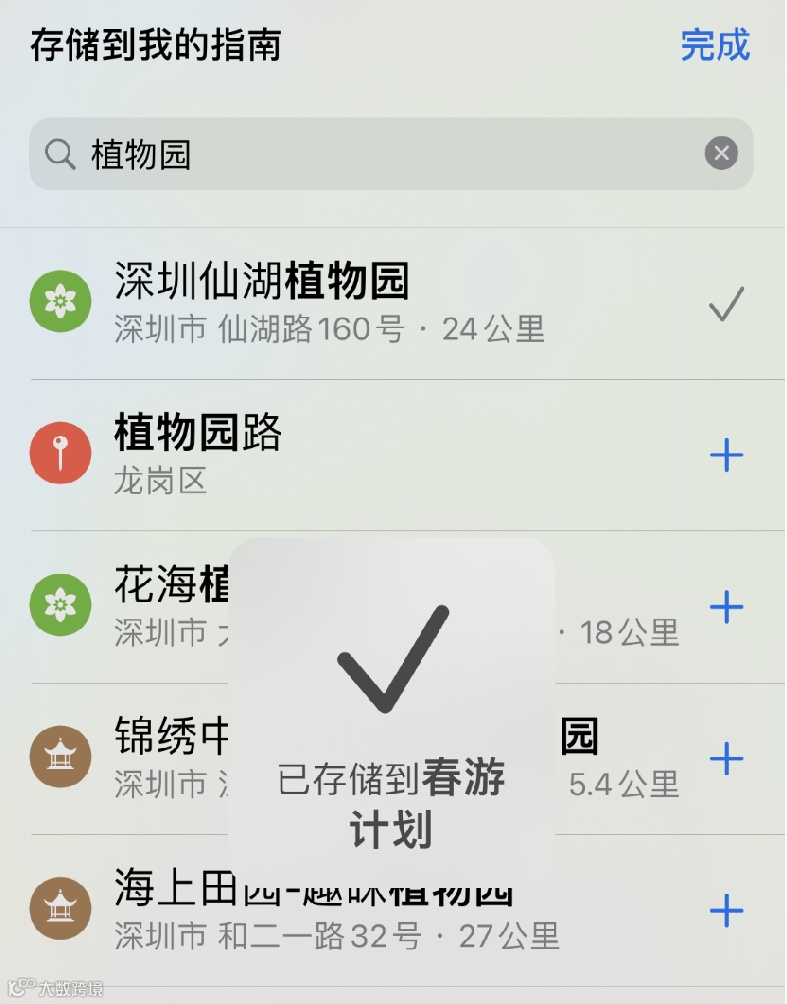The width and height of the screenshot is (787, 1004).
Task: Tap the flower icon next to 花海植...
Action: (61, 603)
